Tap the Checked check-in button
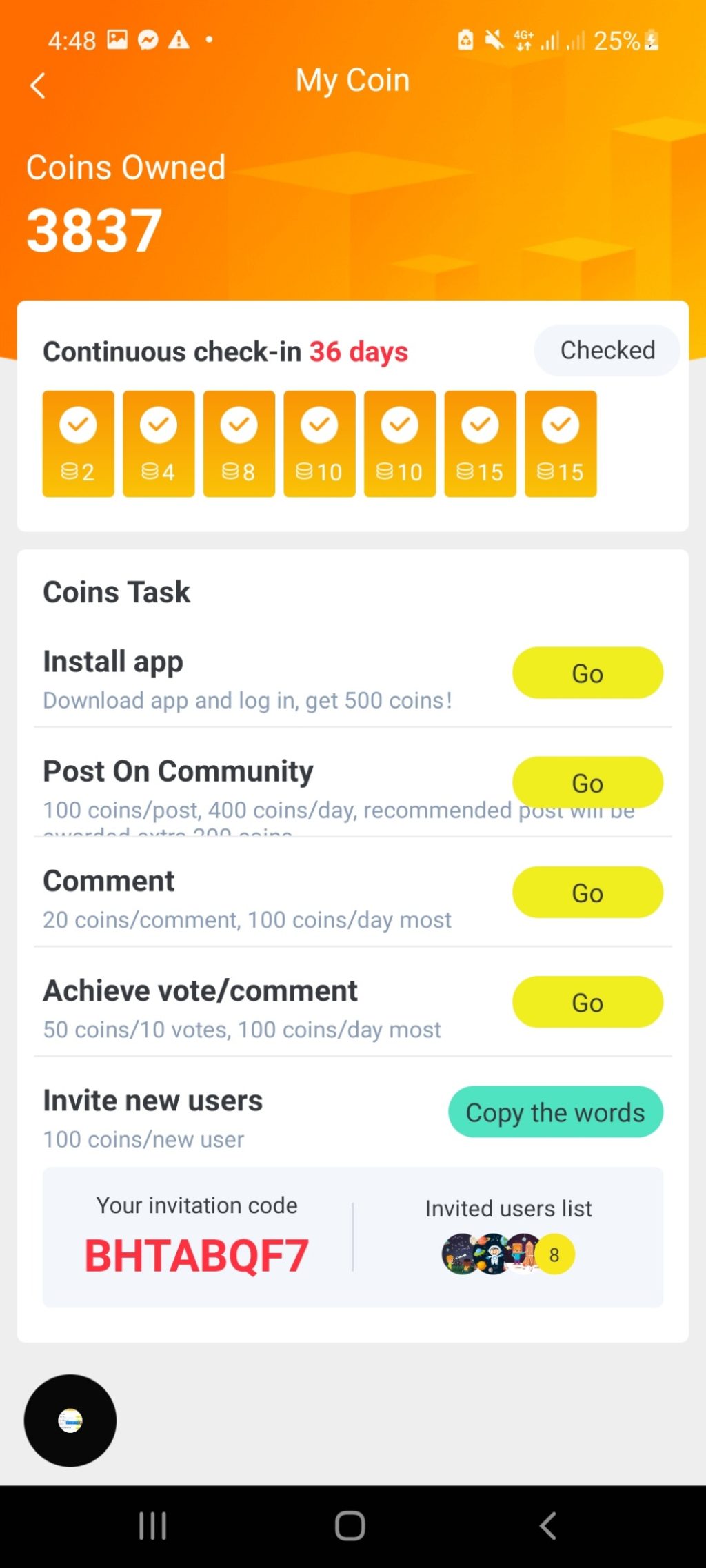The width and height of the screenshot is (706, 1568). (607, 350)
